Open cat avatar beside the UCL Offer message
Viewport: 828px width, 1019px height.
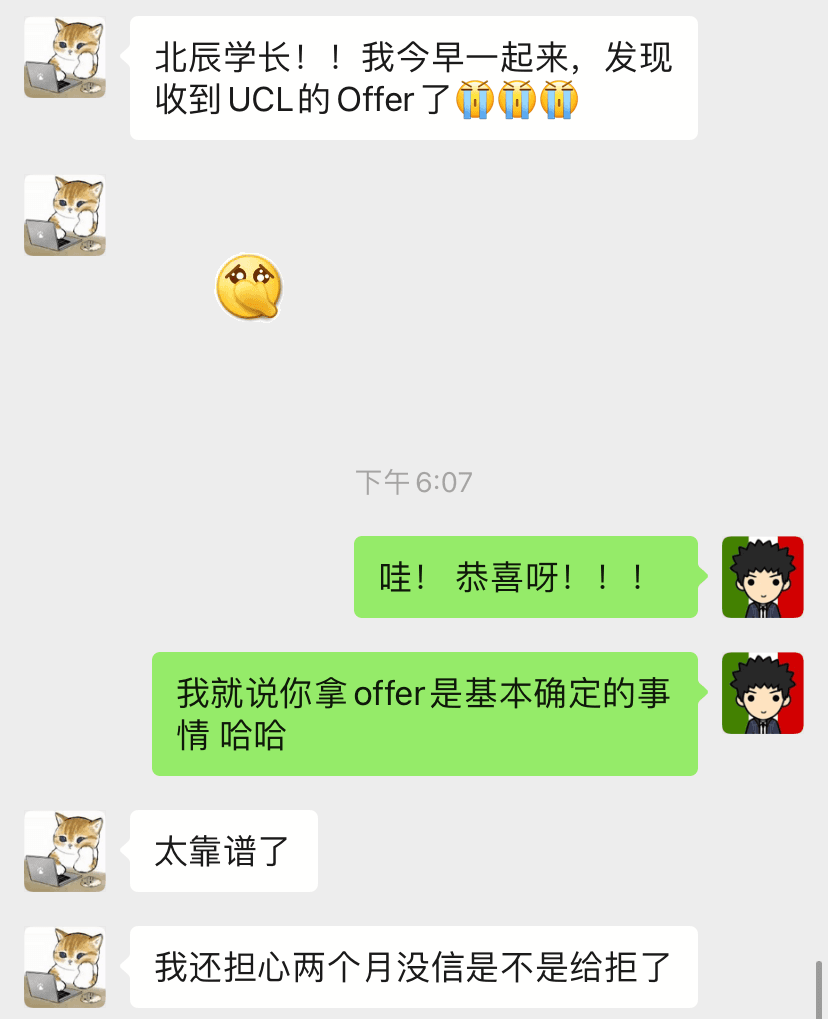coord(65,57)
